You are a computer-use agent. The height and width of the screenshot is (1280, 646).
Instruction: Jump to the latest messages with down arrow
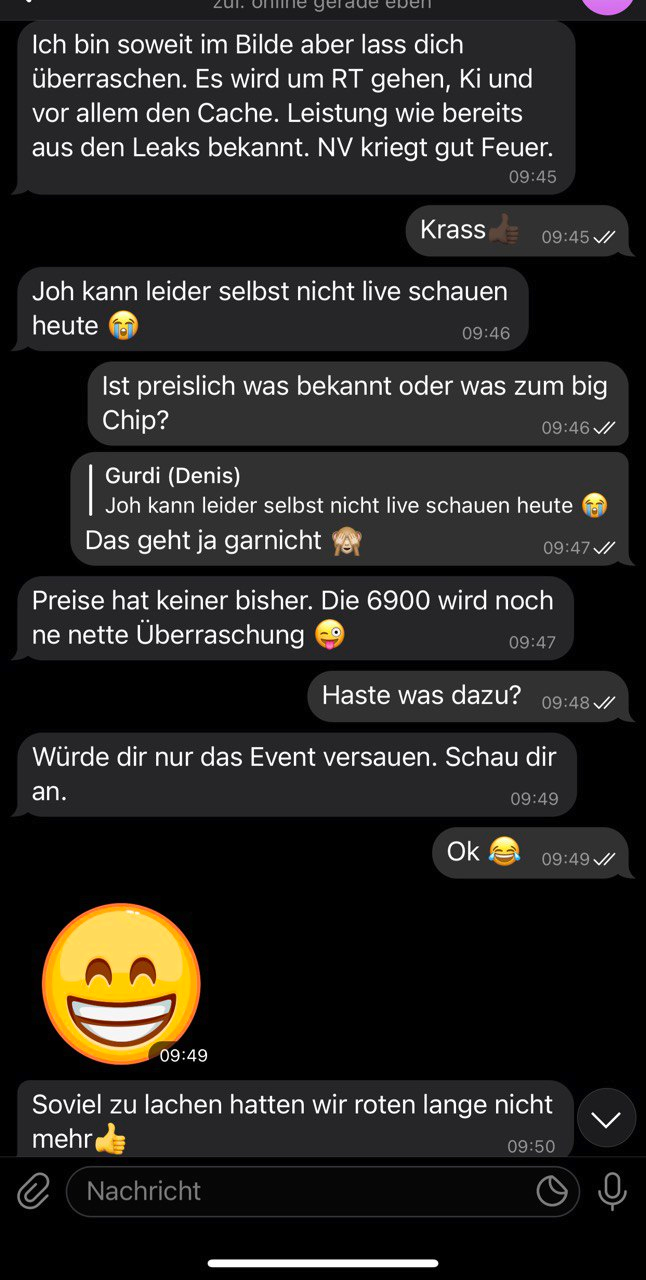click(606, 1118)
